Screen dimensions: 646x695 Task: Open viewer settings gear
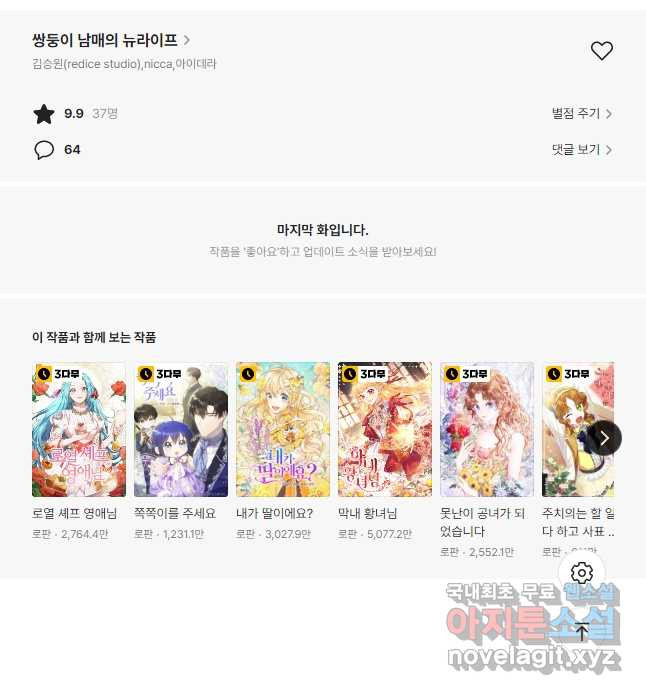tap(582, 573)
